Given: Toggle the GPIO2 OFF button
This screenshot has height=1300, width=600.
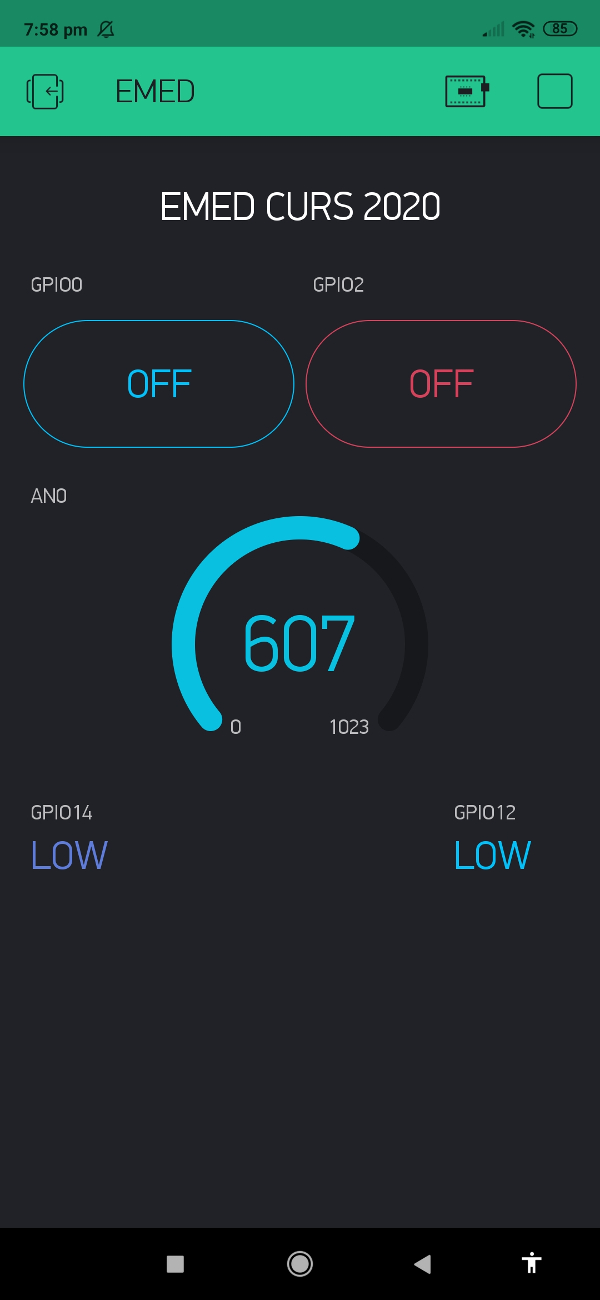Looking at the screenshot, I should (x=441, y=384).
